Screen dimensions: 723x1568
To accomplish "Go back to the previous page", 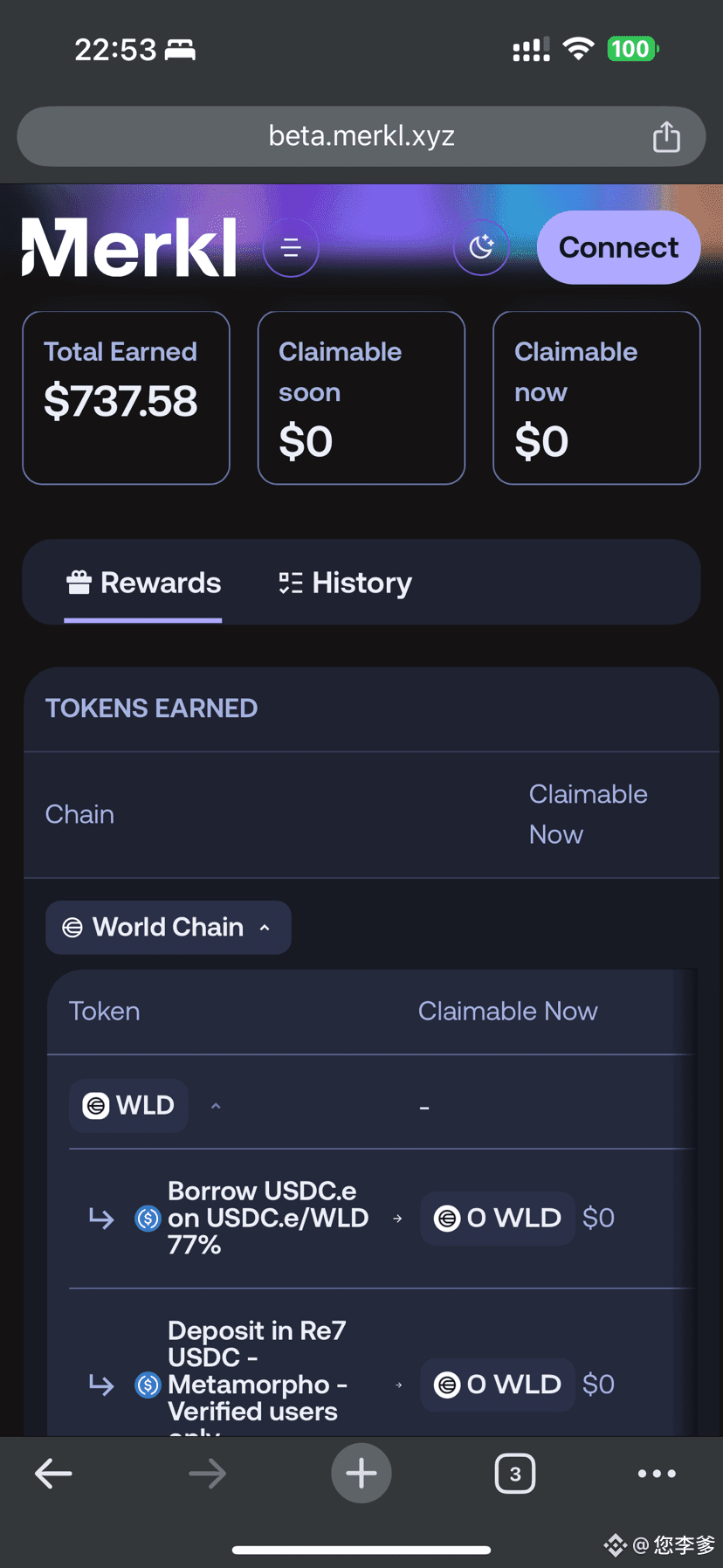I will [x=53, y=1474].
